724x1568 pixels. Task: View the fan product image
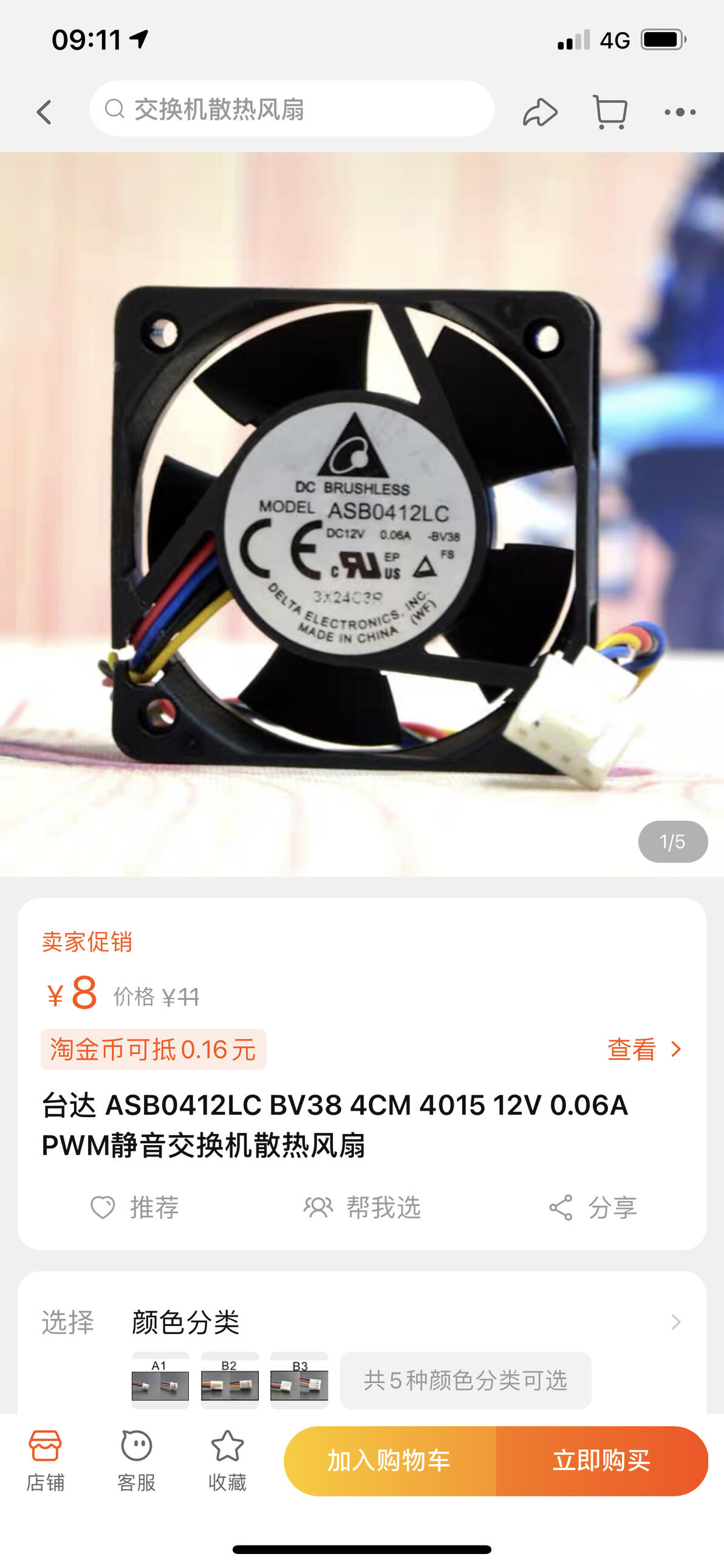362,514
